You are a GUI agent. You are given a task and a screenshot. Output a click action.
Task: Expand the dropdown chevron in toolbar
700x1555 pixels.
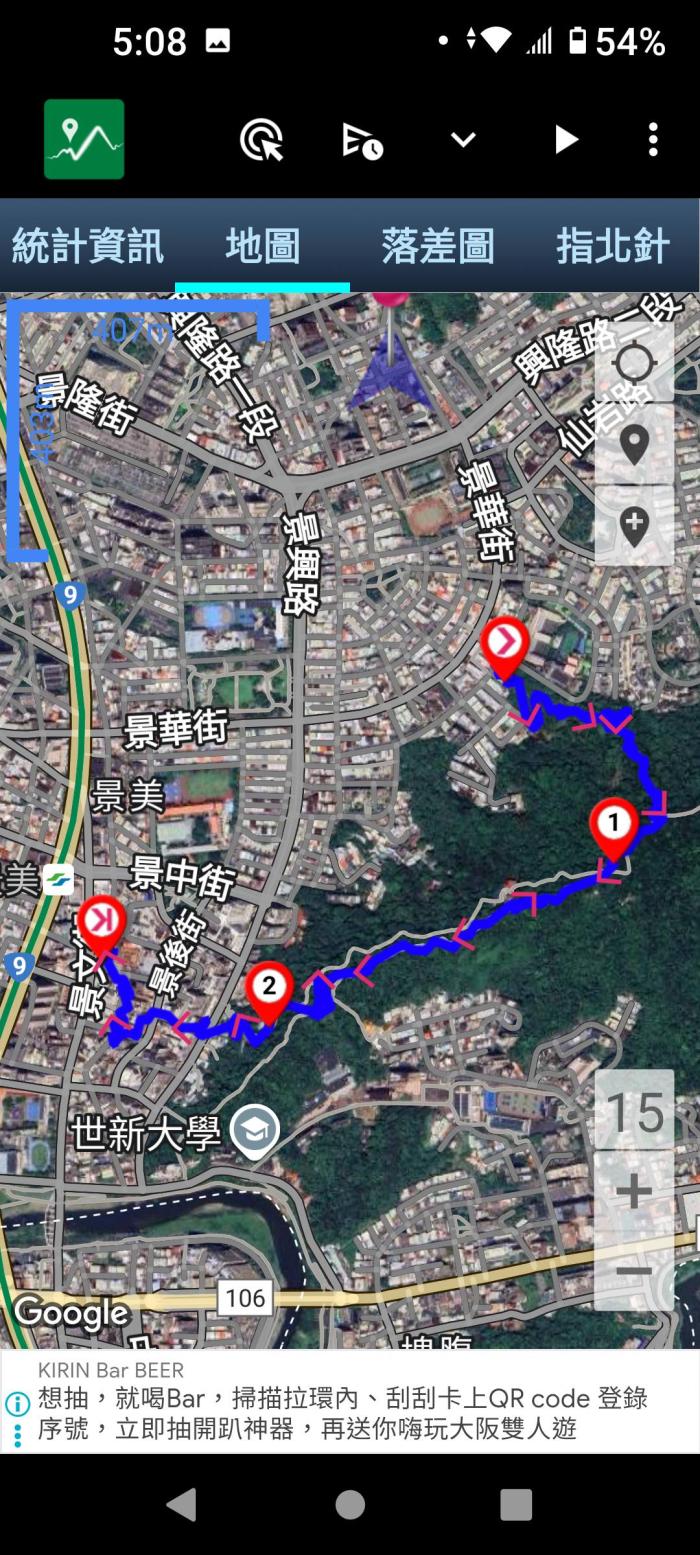463,140
